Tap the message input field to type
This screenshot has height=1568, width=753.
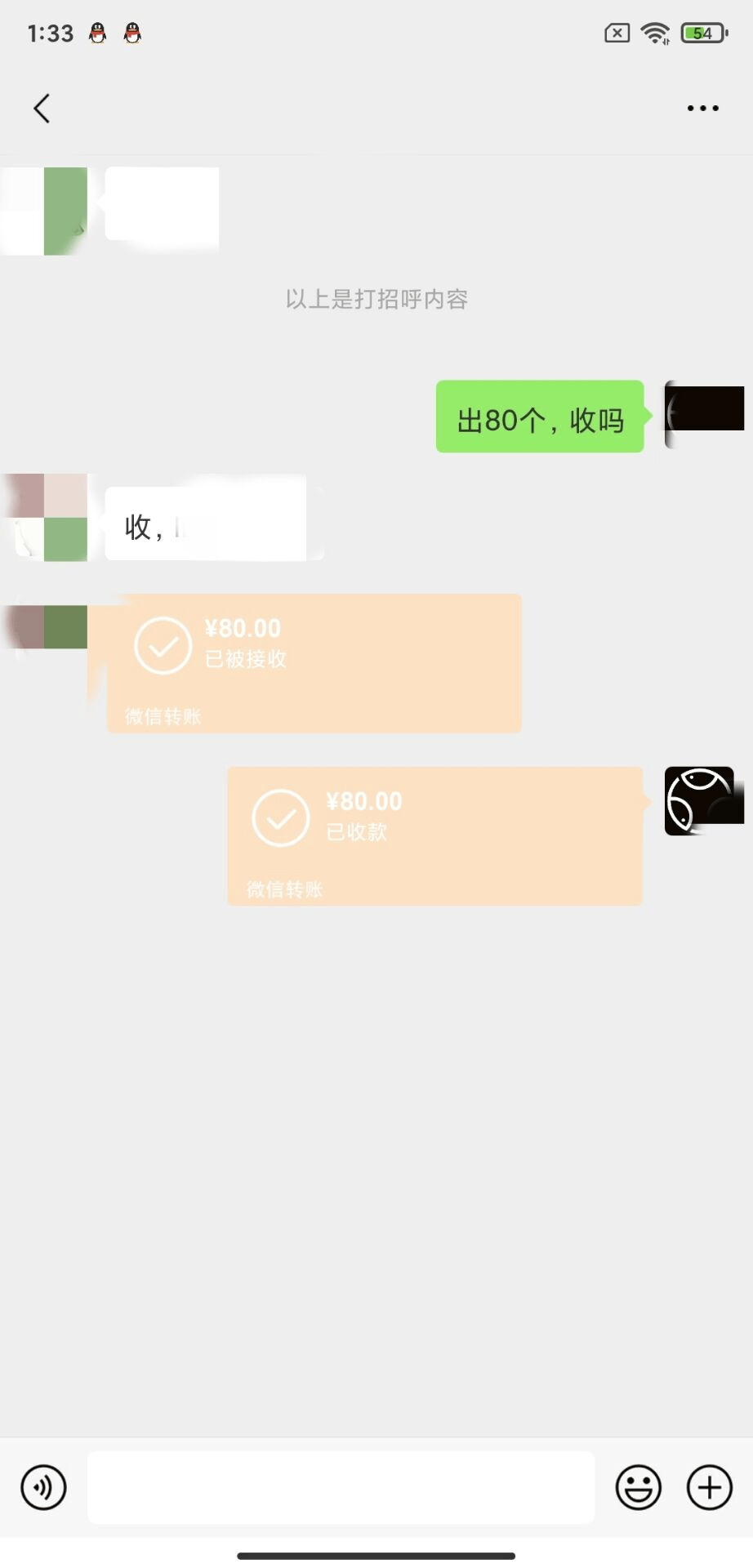coord(341,1487)
